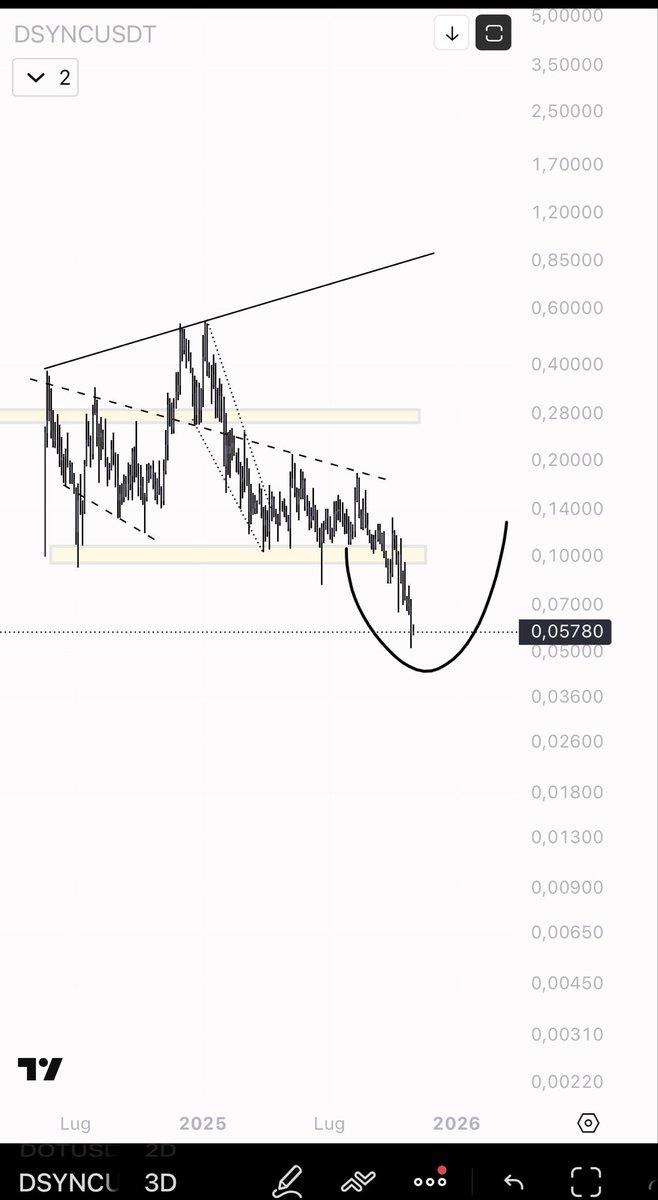Expand the collapsed indicators legend showing 2

[x=45, y=77]
